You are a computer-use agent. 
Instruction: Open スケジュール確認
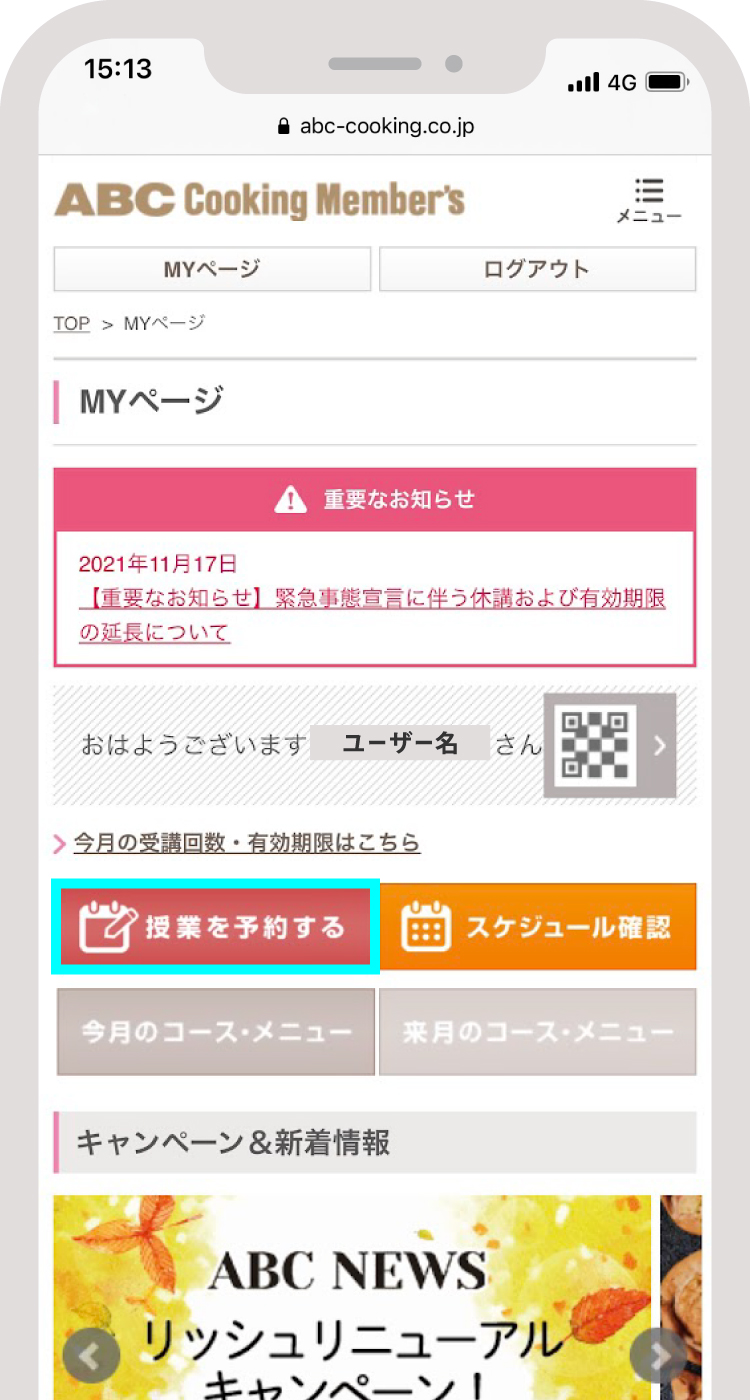point(538,927)
